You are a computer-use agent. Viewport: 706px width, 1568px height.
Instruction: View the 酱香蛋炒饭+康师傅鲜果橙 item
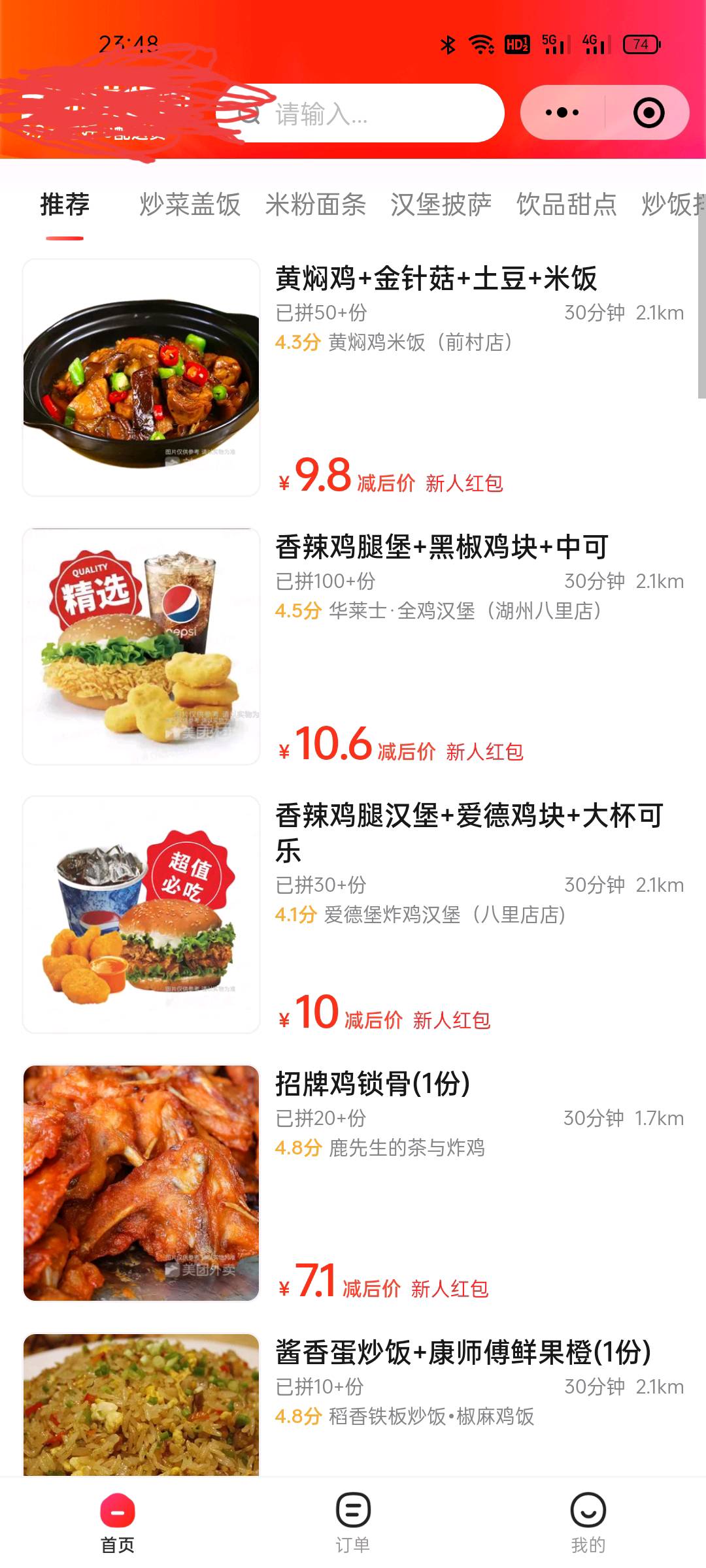coord(463,1352)
